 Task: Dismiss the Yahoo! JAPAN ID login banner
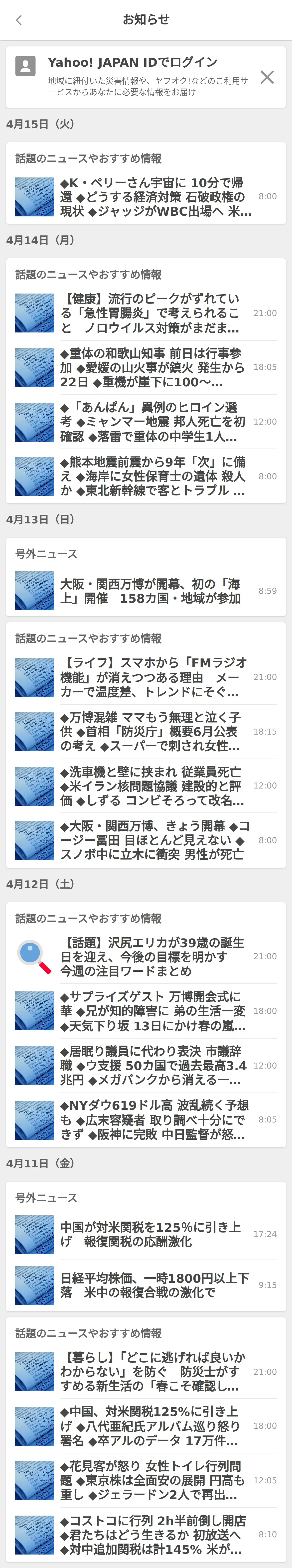[267, 77]
